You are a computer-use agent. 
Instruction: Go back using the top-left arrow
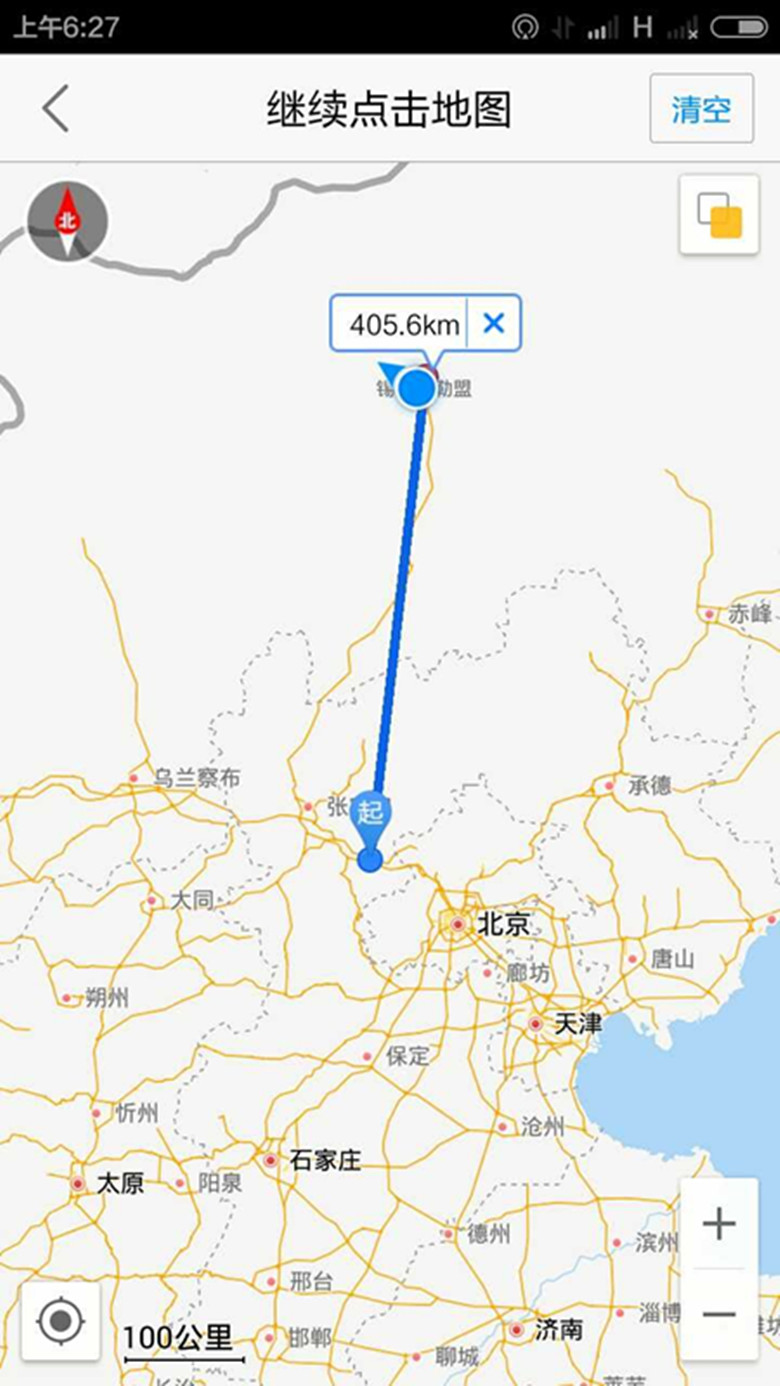[56, 108]
